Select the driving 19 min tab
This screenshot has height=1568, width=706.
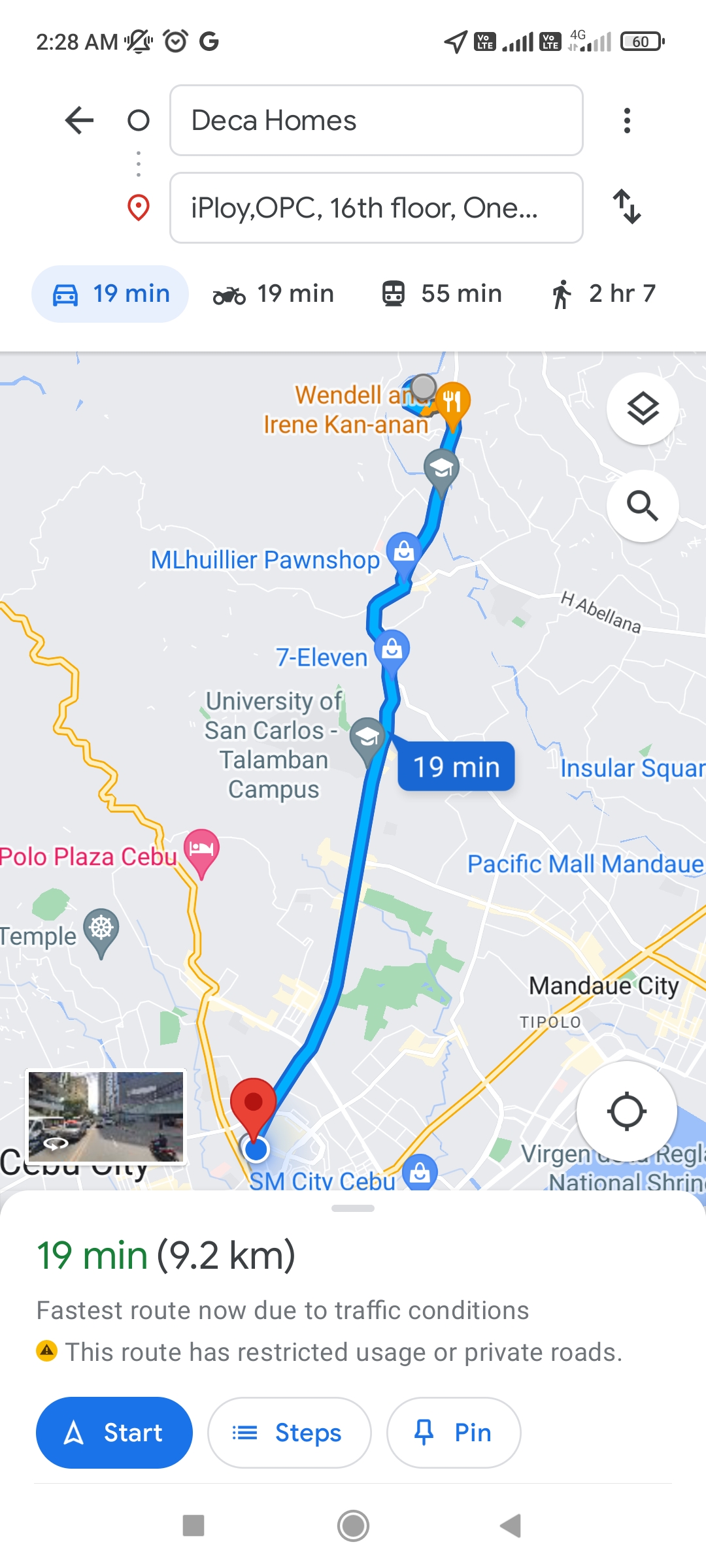click(110, 294)
